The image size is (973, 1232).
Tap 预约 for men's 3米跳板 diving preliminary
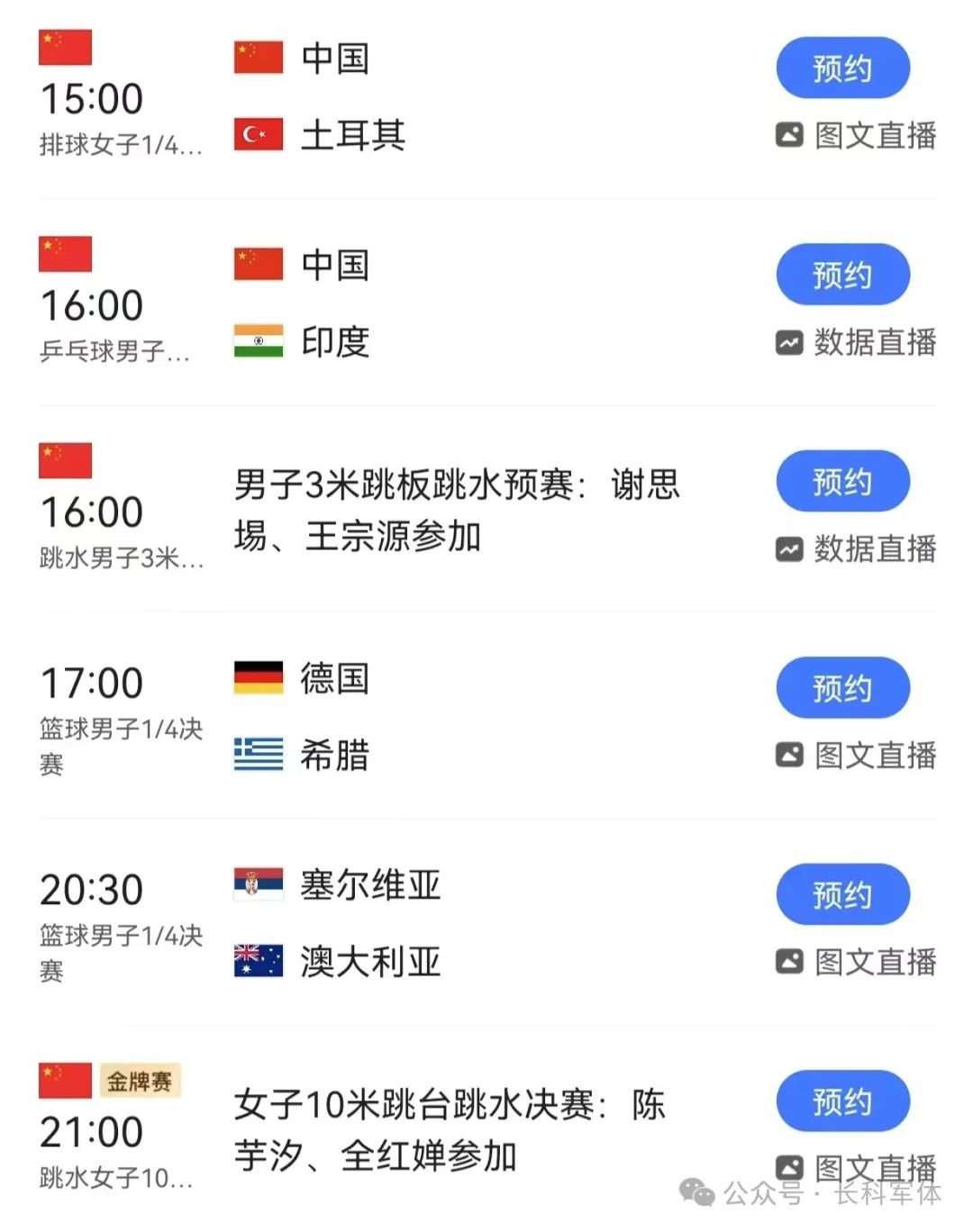842,482
